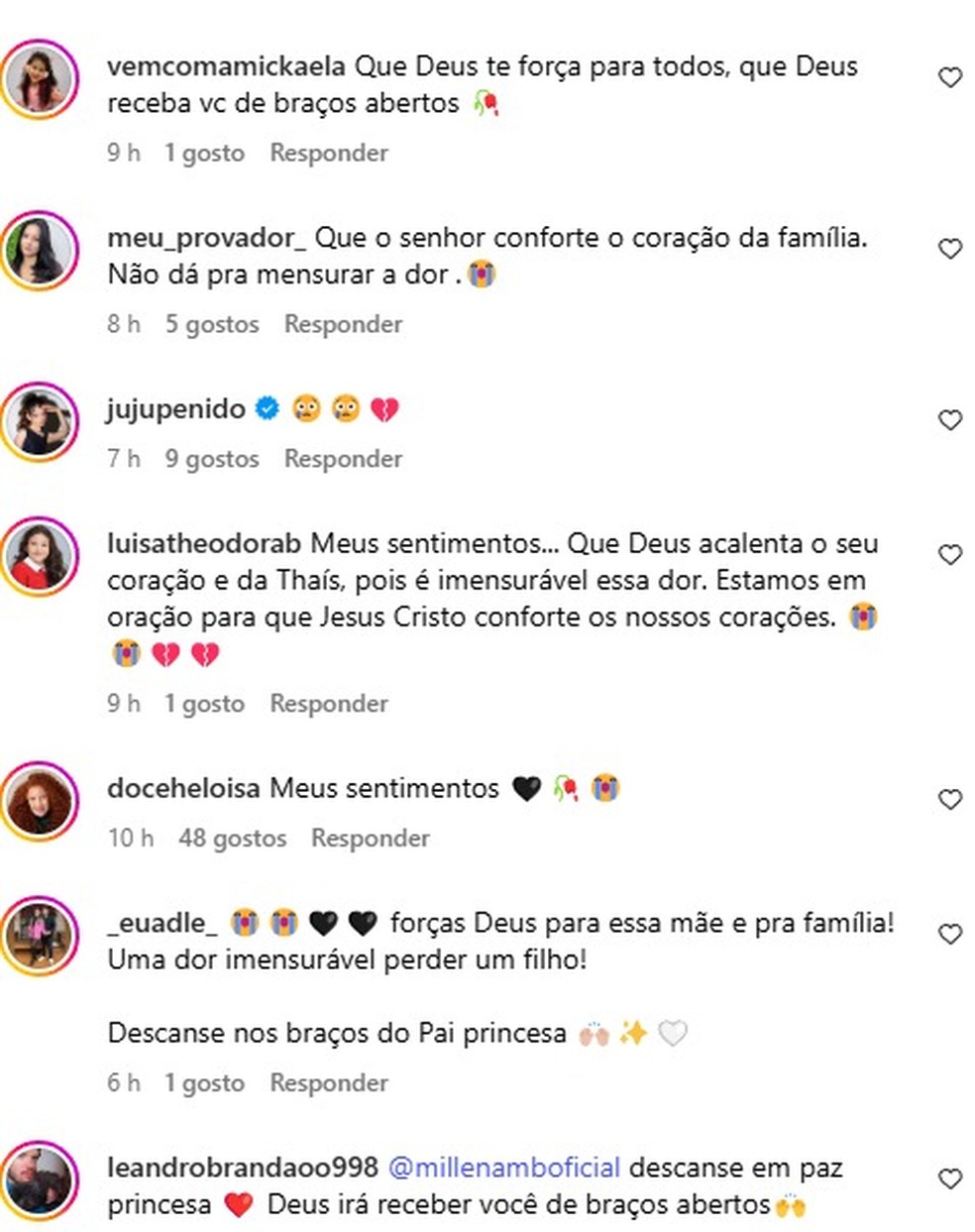The width and height of the screenshot is (975, 1232).
Task: Reply to docehelolsa
Action: [370, 839]
